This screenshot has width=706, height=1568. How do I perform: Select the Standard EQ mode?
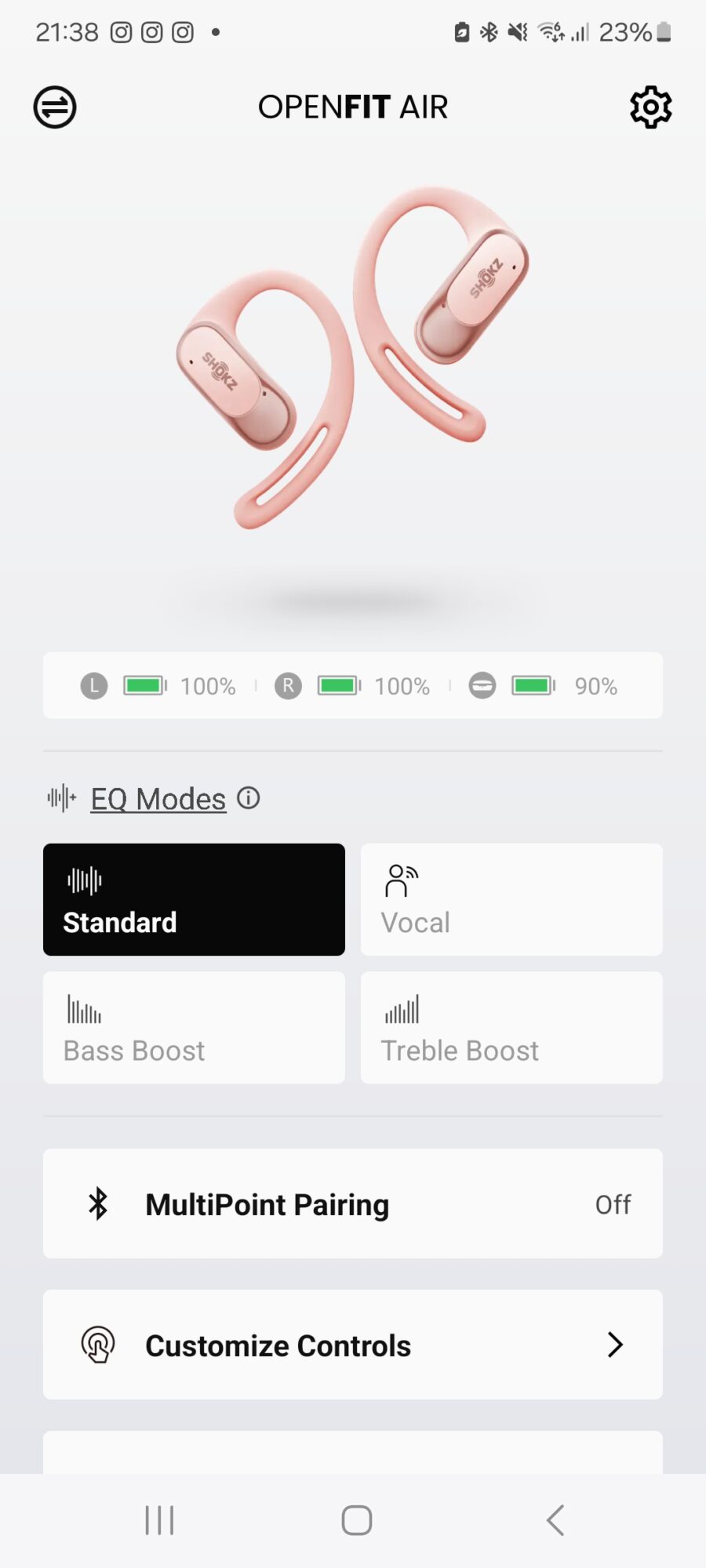(194, 899)
